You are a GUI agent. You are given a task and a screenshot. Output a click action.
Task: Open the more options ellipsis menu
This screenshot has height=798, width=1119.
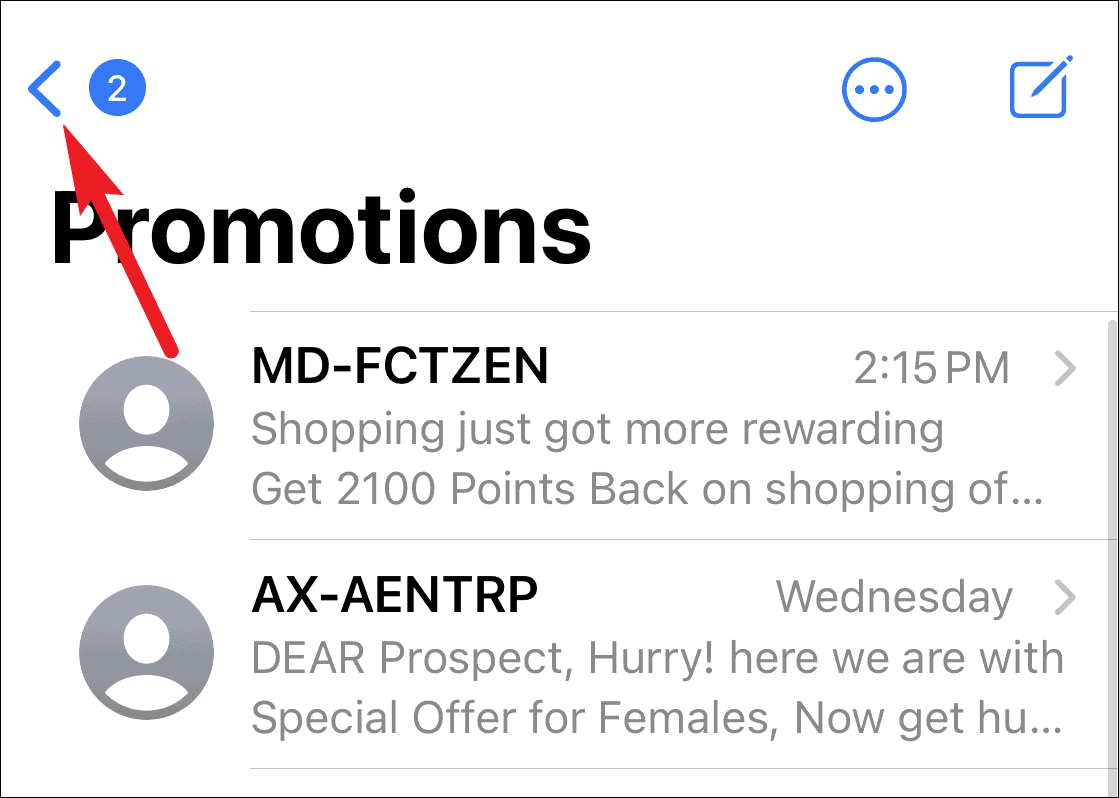(x=874, y=91)
